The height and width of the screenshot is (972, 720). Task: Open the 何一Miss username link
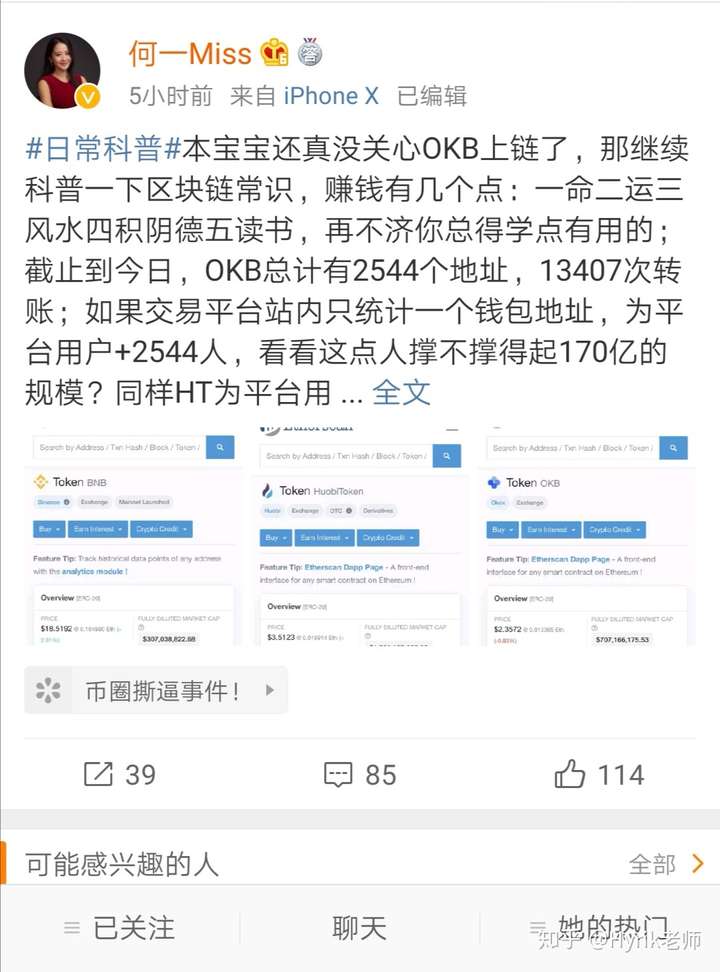(191, 52)
